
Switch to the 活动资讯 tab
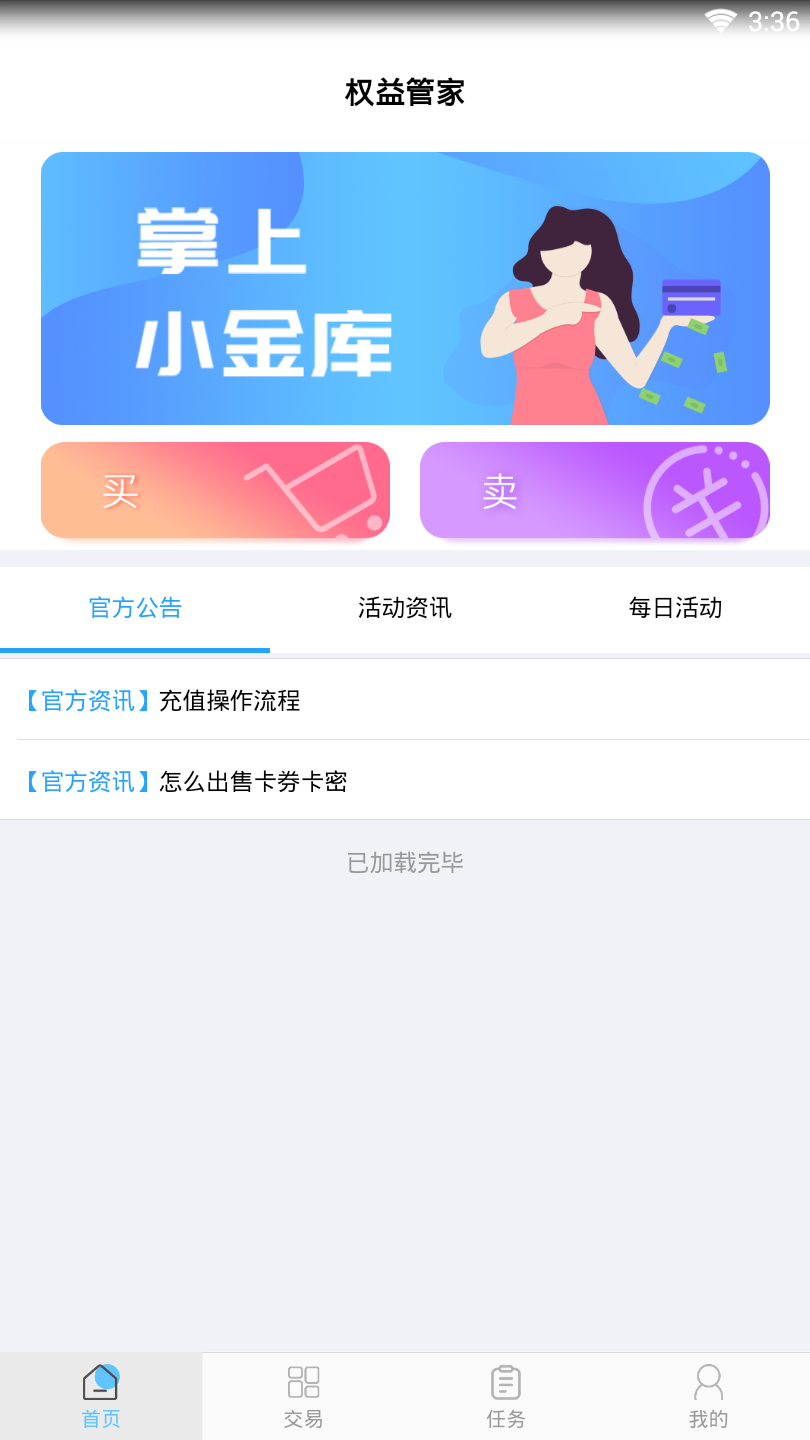(x=405, y=608)
